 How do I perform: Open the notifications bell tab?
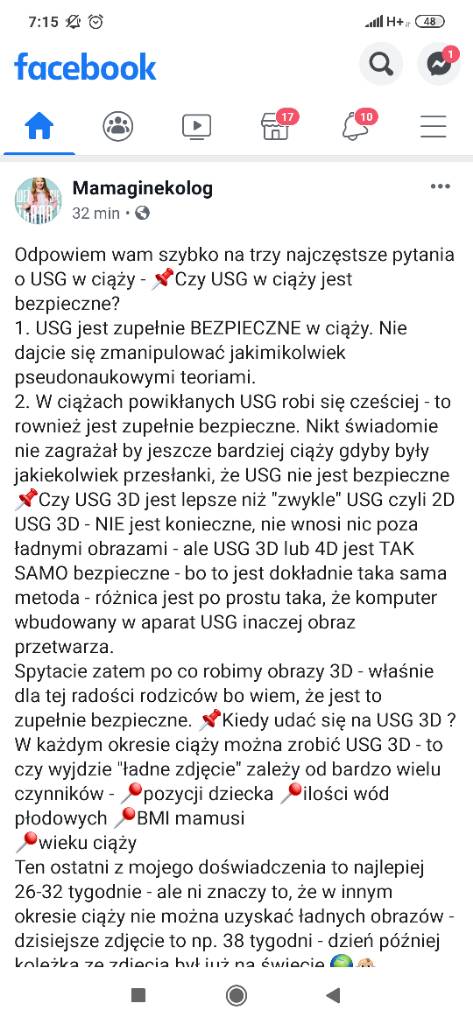coord(355,125)
